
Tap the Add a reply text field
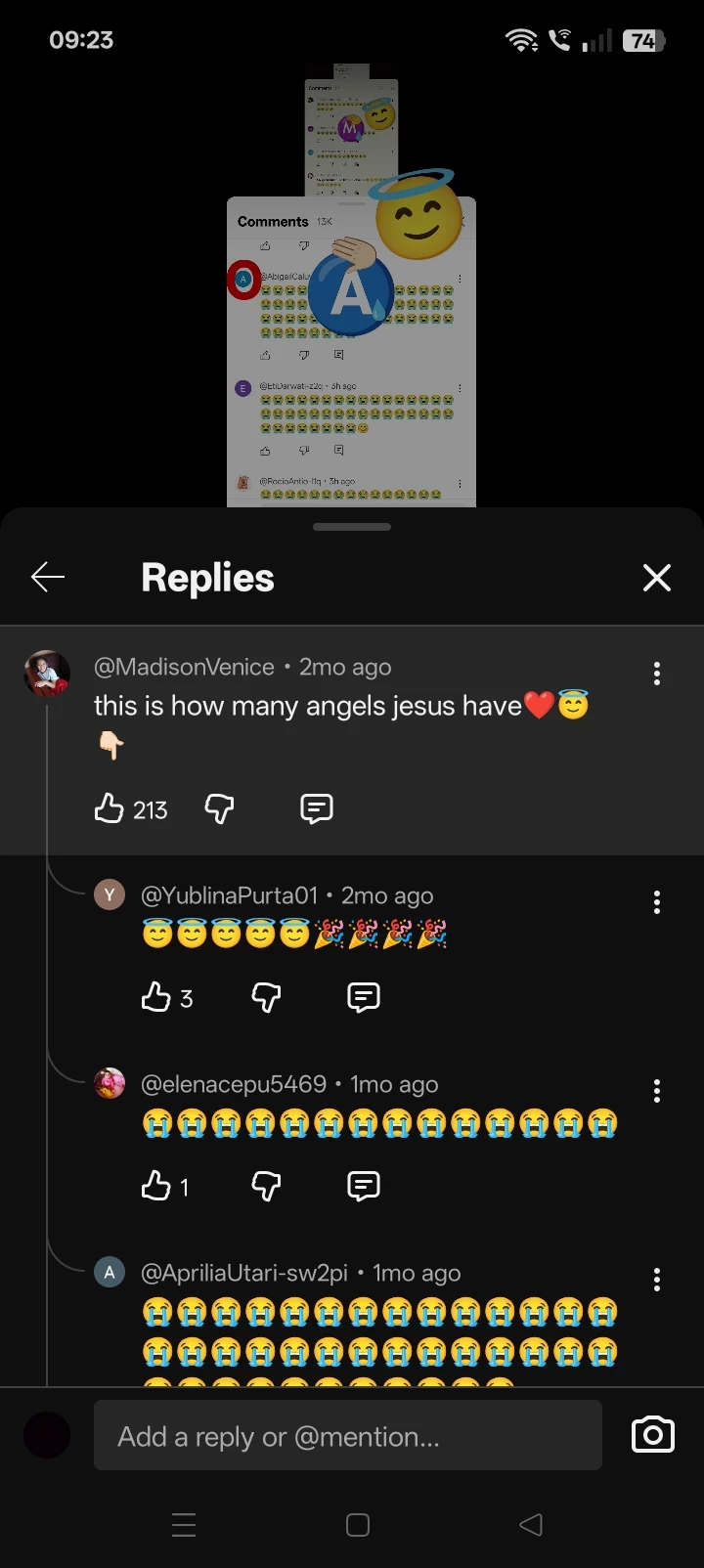[x=347, y=1436]
